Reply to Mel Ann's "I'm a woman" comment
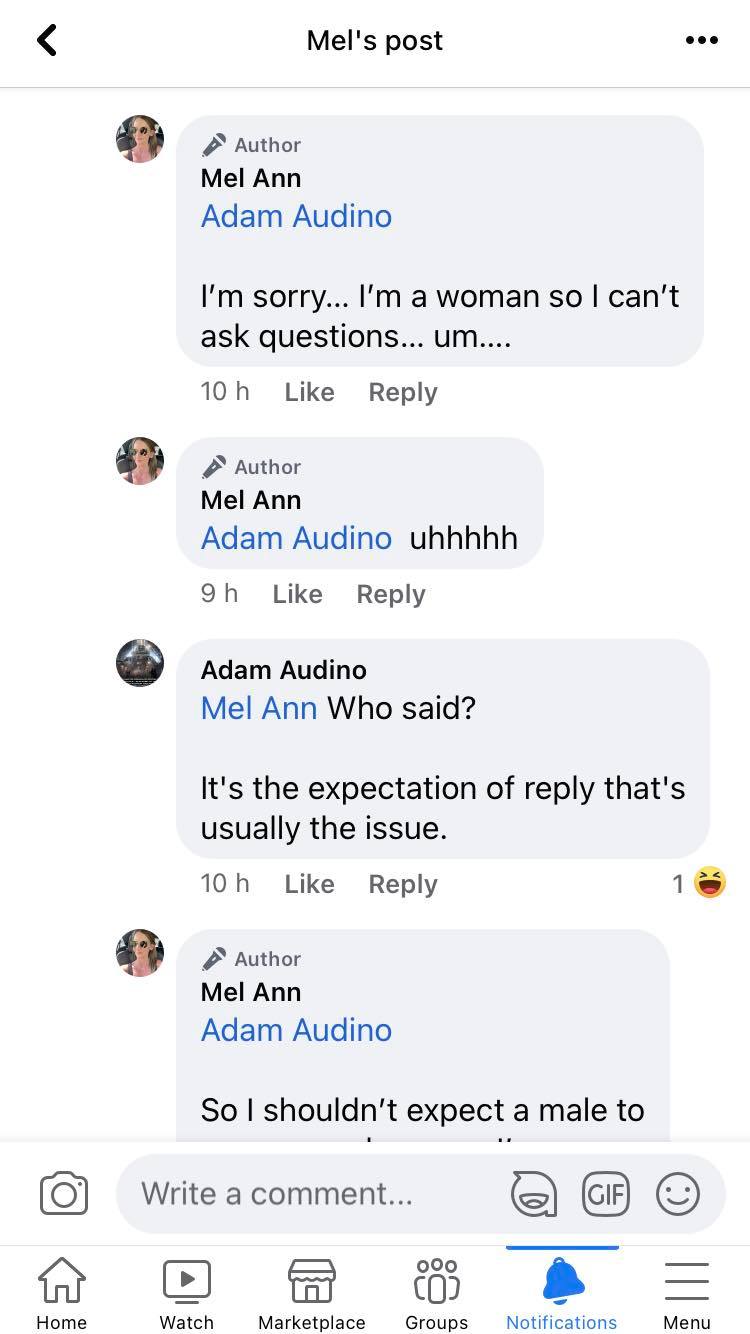Image resolution: width=750 pixels, height=1334 pixels. point(403,392)
